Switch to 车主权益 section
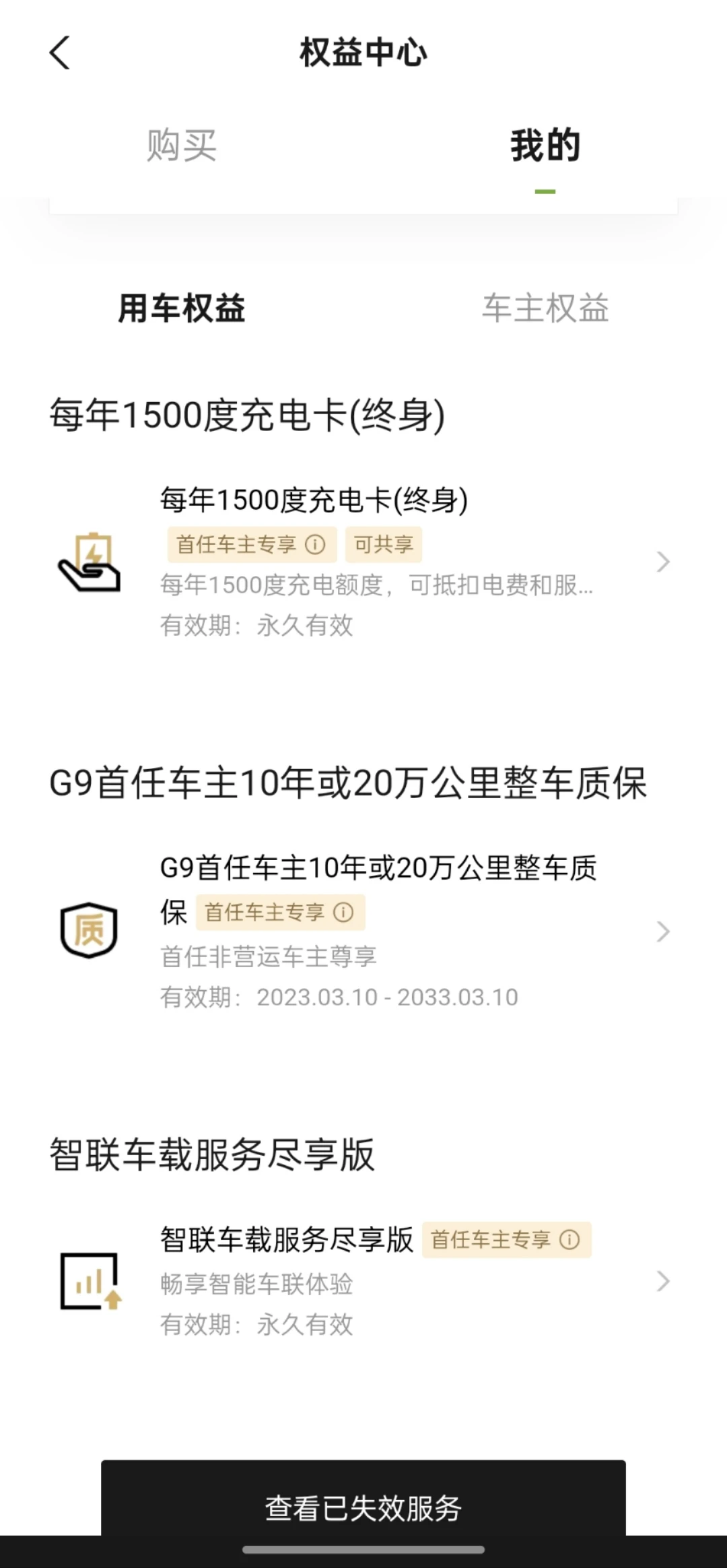Image resolution: width=727 pixels, height=1568 pixels. [545, 308]
